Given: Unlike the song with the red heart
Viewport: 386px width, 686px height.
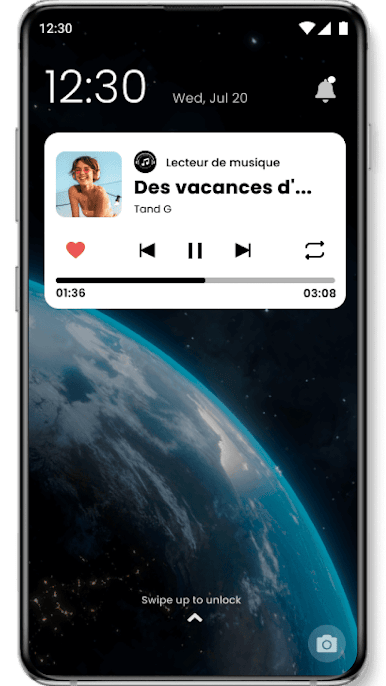Looking at the screenshot, I should coord(75,250).
